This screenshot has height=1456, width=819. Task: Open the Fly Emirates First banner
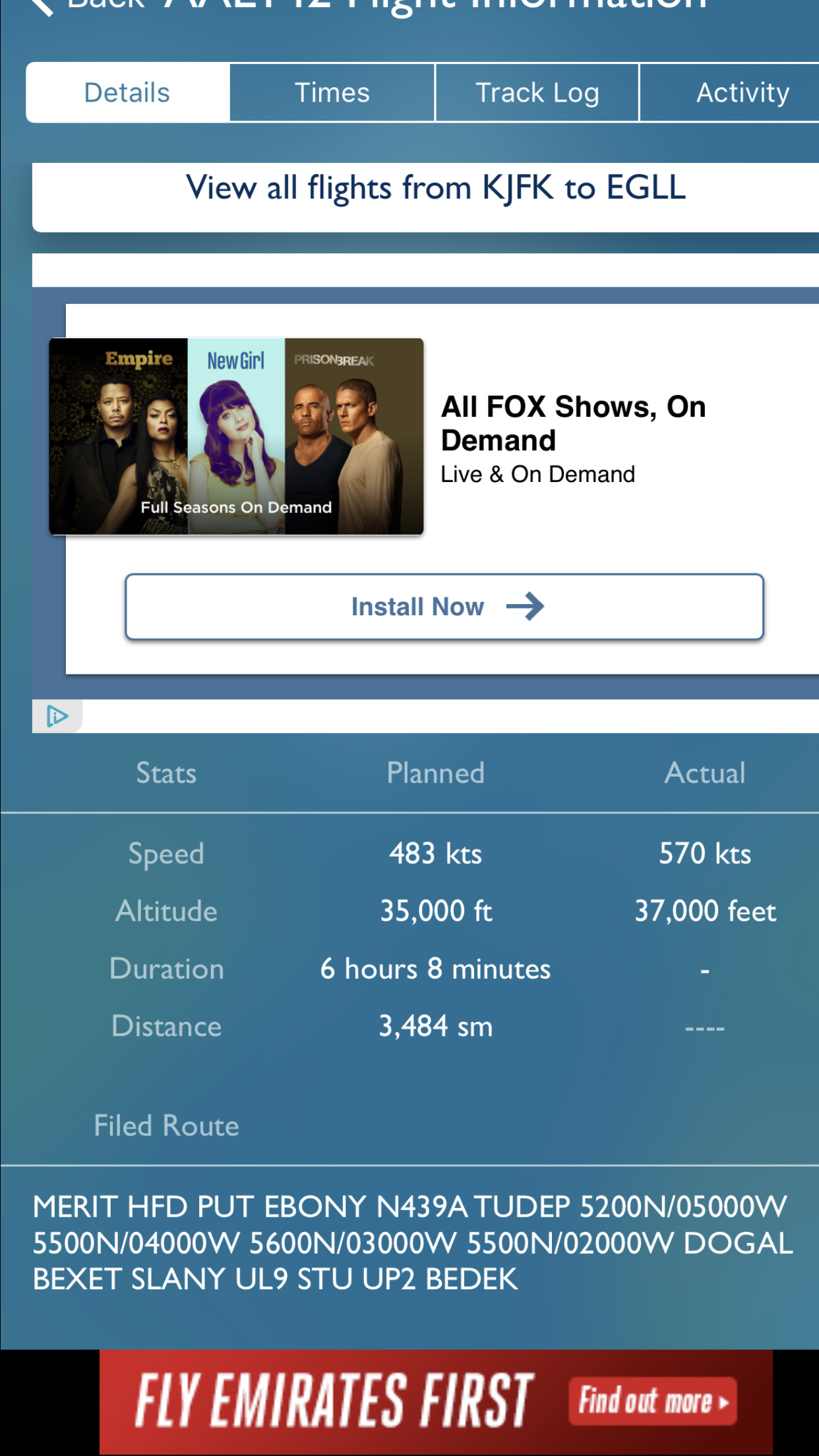[435, 1401]
